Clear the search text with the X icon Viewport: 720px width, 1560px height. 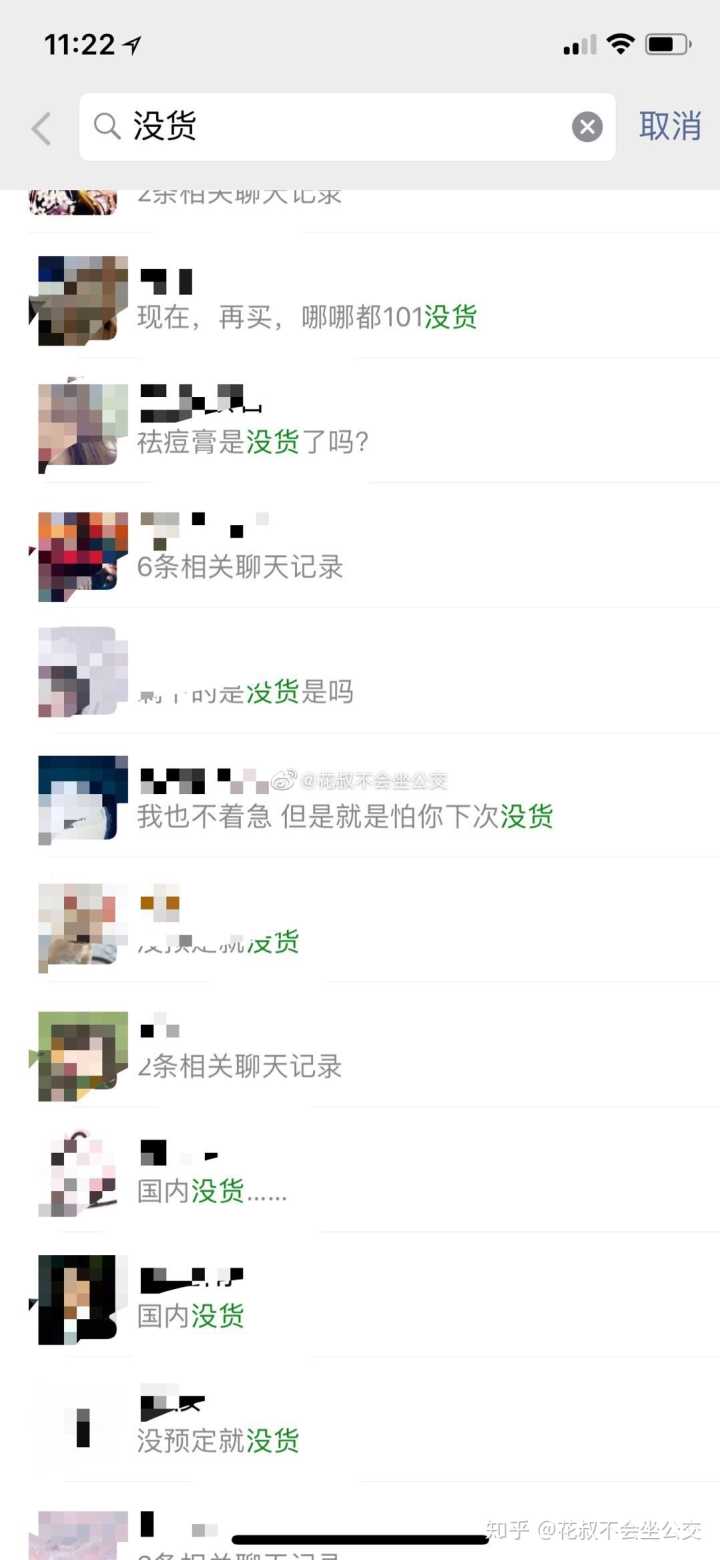pos(587,127)
